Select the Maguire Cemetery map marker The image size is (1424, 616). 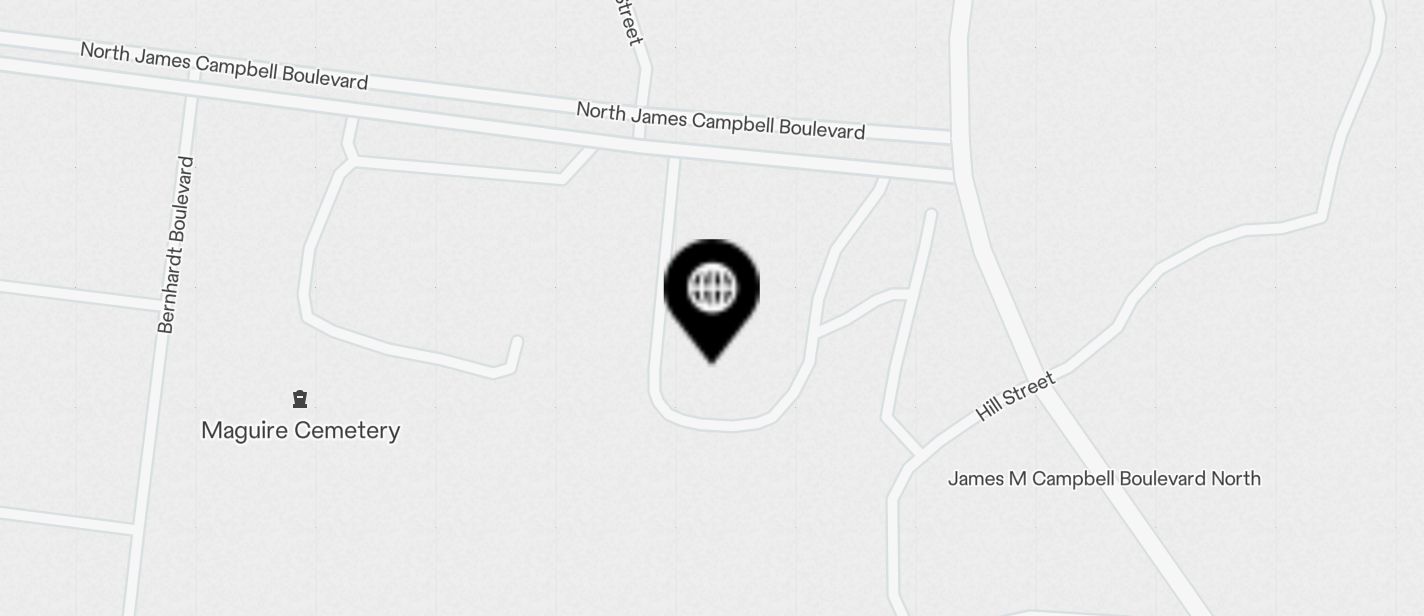[300, 400]
